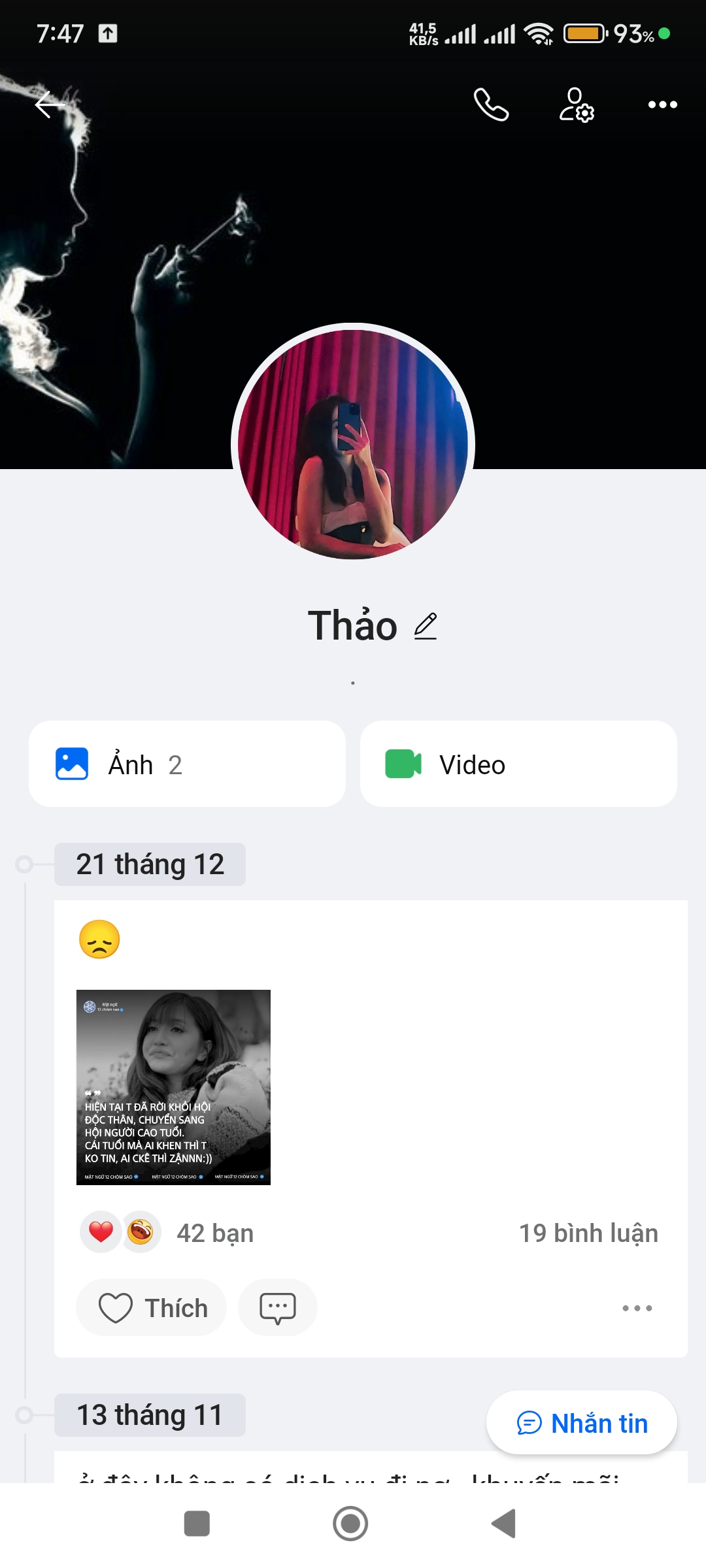See the 42 bạn who reacted
Image resolution: width=706 pixels, height=1568 pixels.
point(214,1233)
